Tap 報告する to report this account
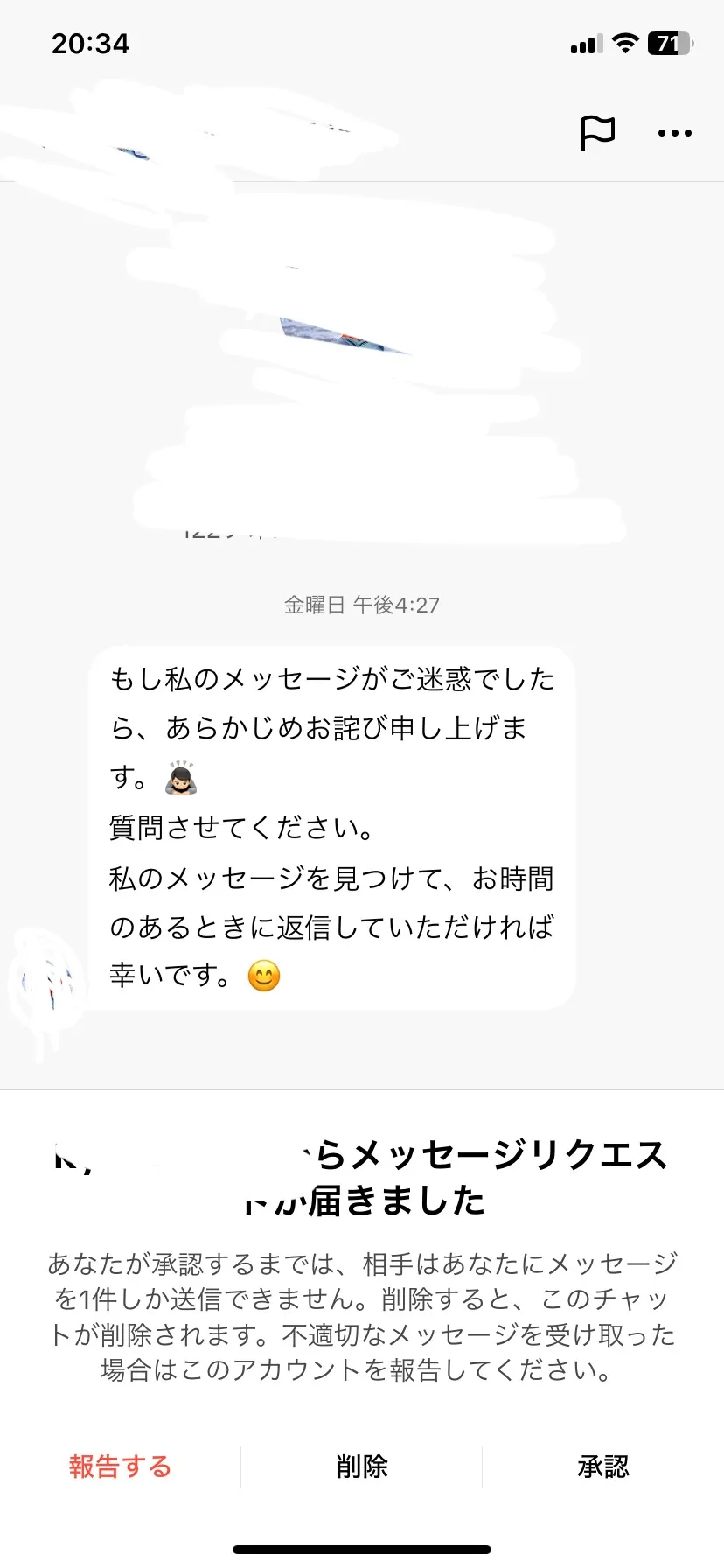The height and width of the screenshot is (1568, 724). (x=121, y=1466)
